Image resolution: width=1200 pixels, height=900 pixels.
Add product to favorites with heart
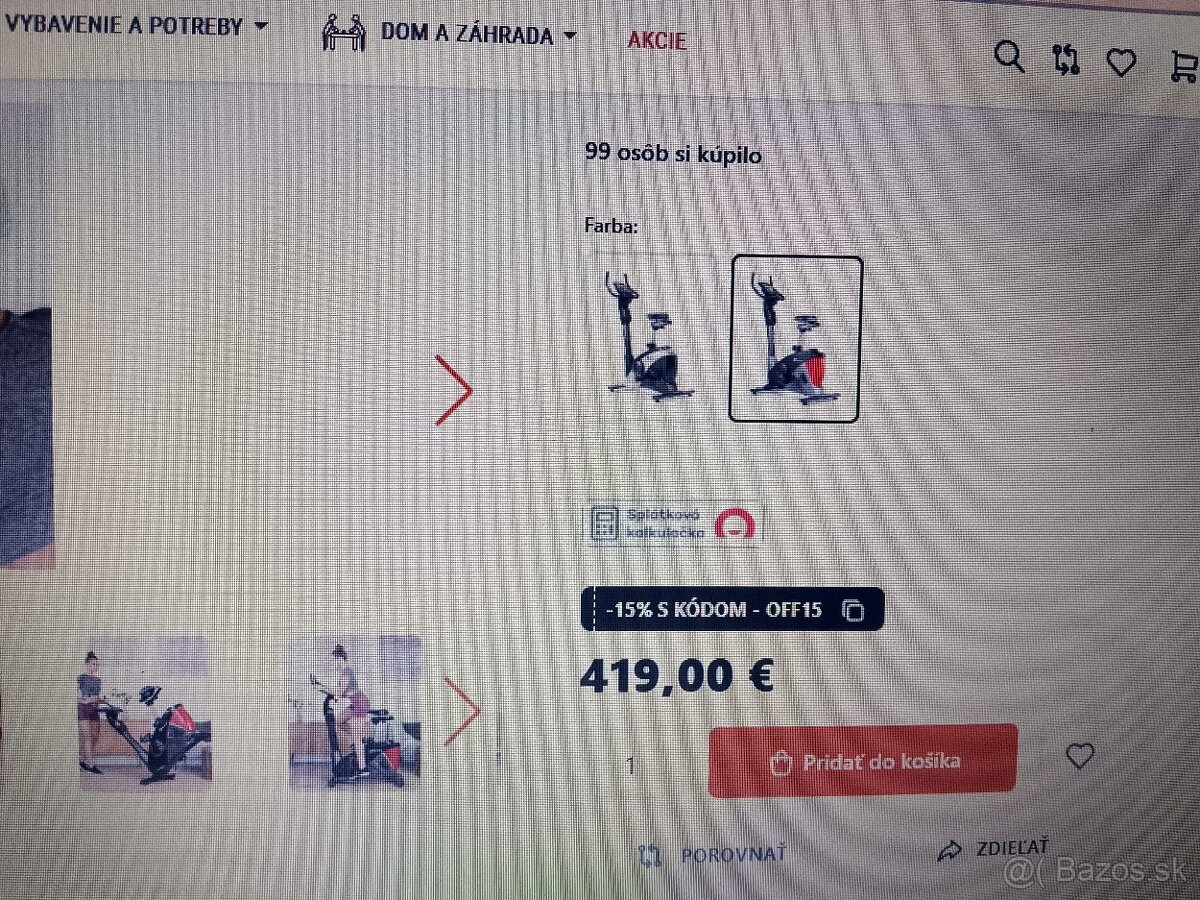pos(1079,757)
